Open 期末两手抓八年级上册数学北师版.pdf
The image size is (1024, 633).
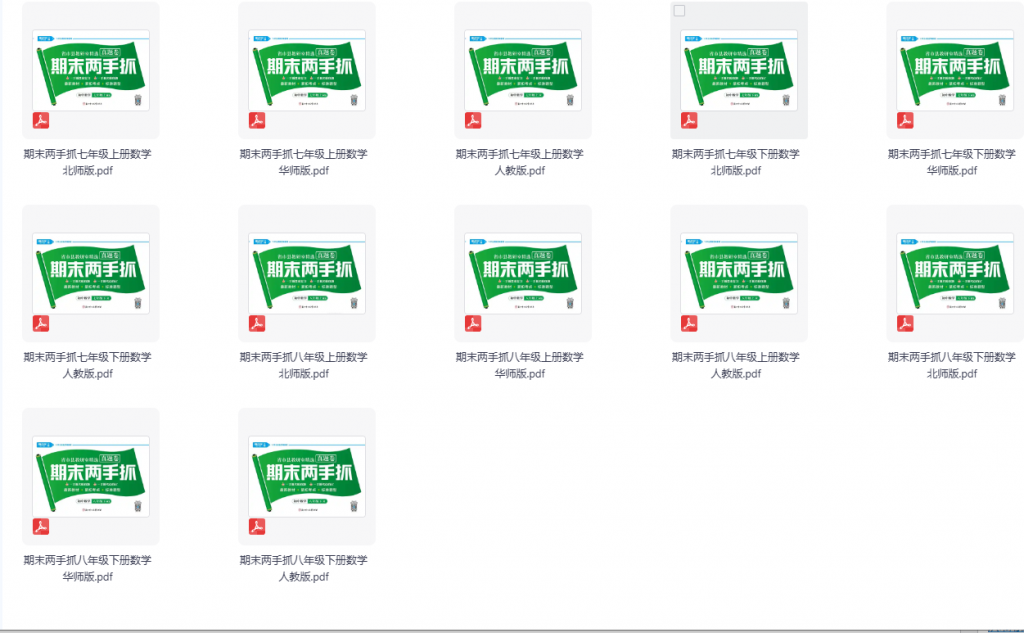[x=306, y=273]
